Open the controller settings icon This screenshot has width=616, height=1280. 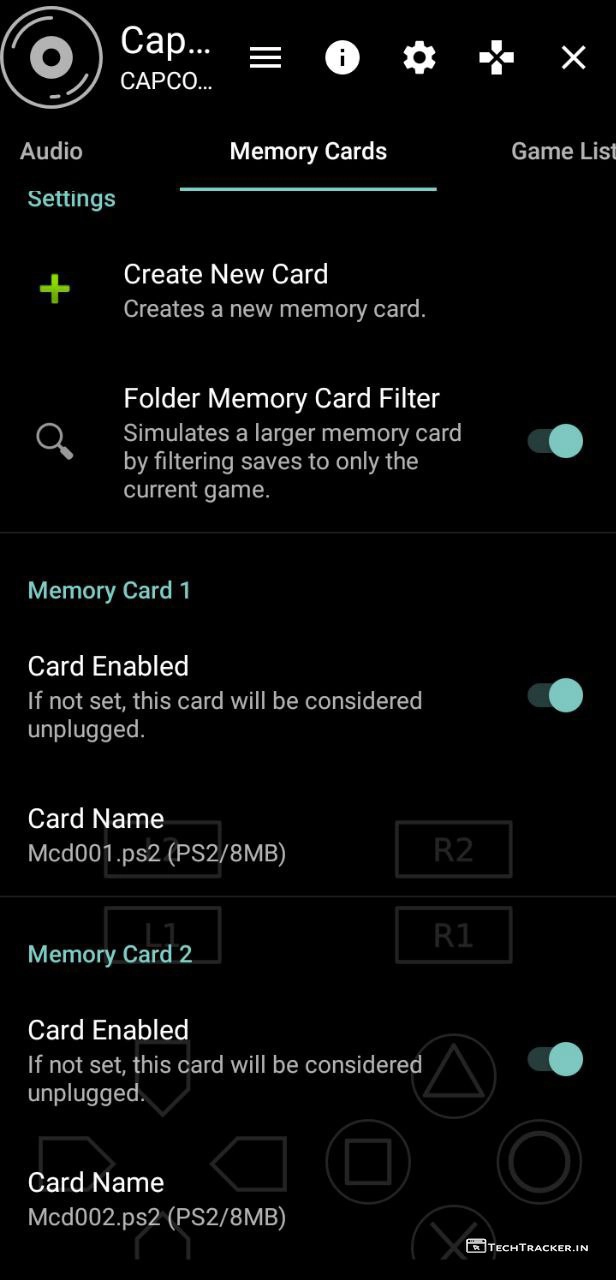click(496, 58)
